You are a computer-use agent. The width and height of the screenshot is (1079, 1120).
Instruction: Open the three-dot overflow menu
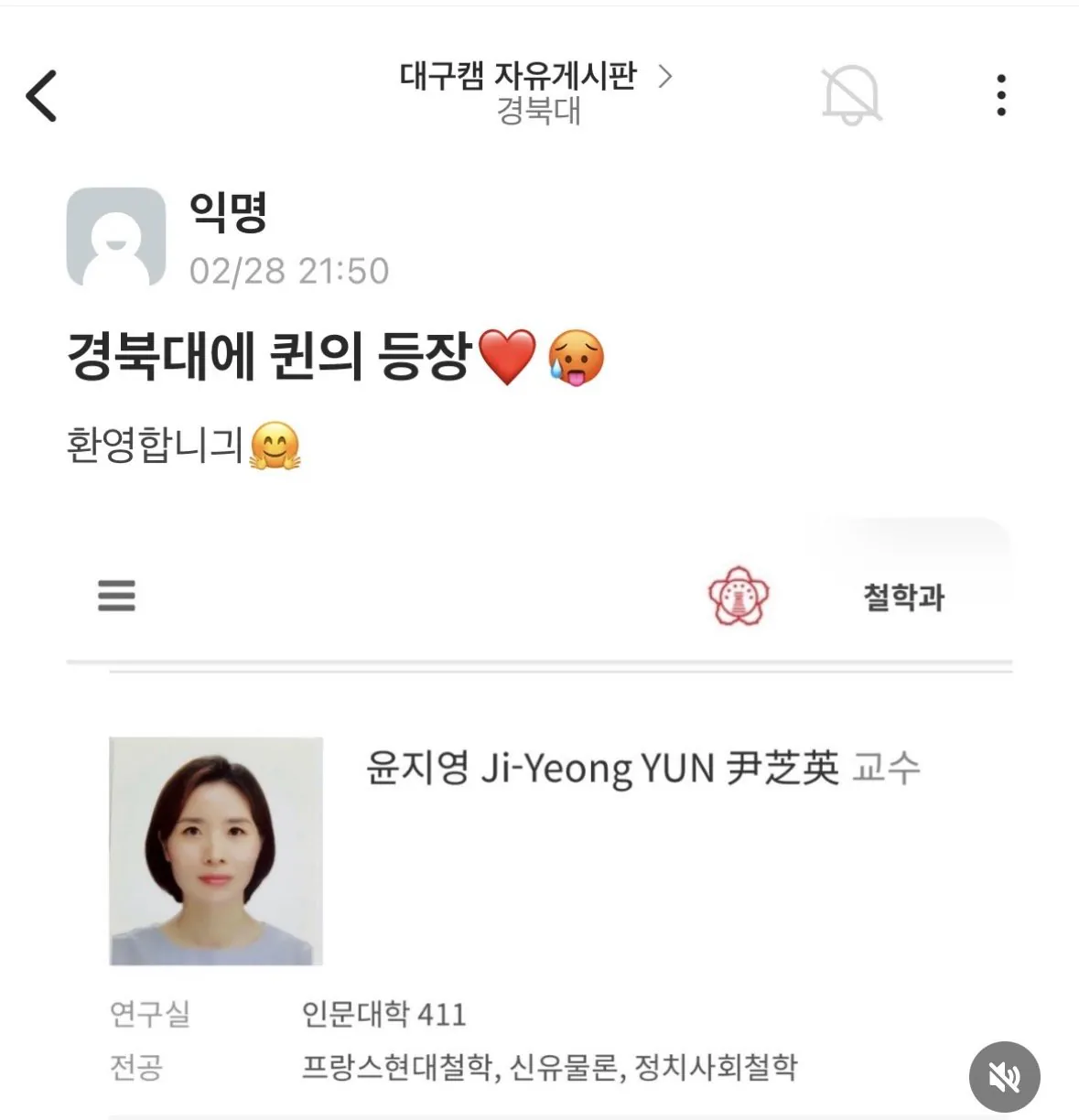tap(1001, 95)
